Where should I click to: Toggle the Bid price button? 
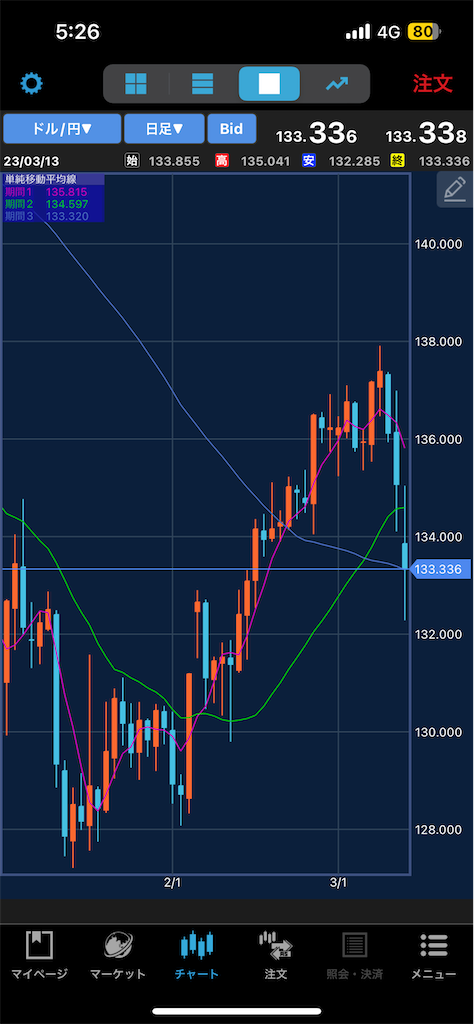[231, 129]
